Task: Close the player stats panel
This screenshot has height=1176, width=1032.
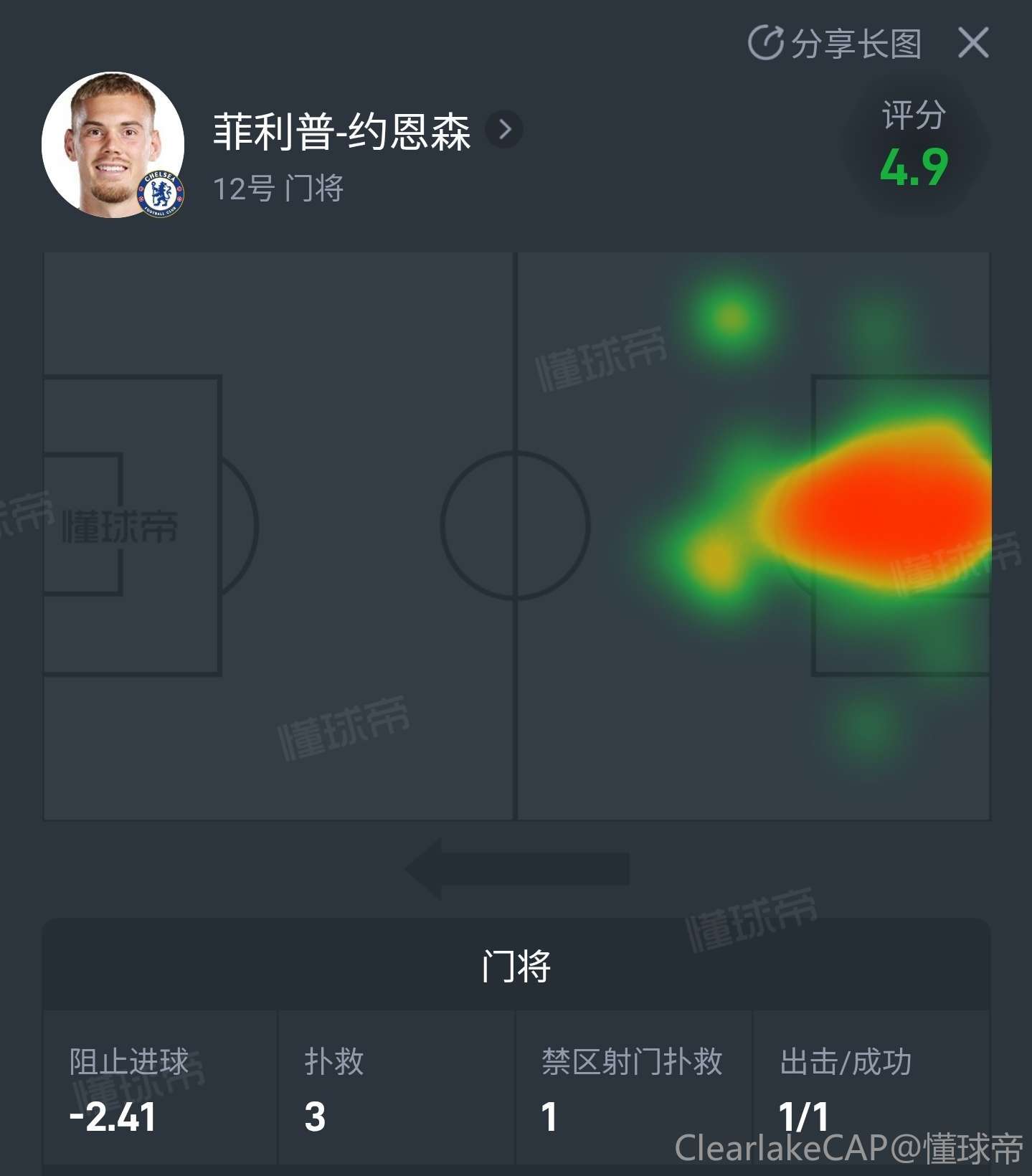Action: tap(973, 43)
